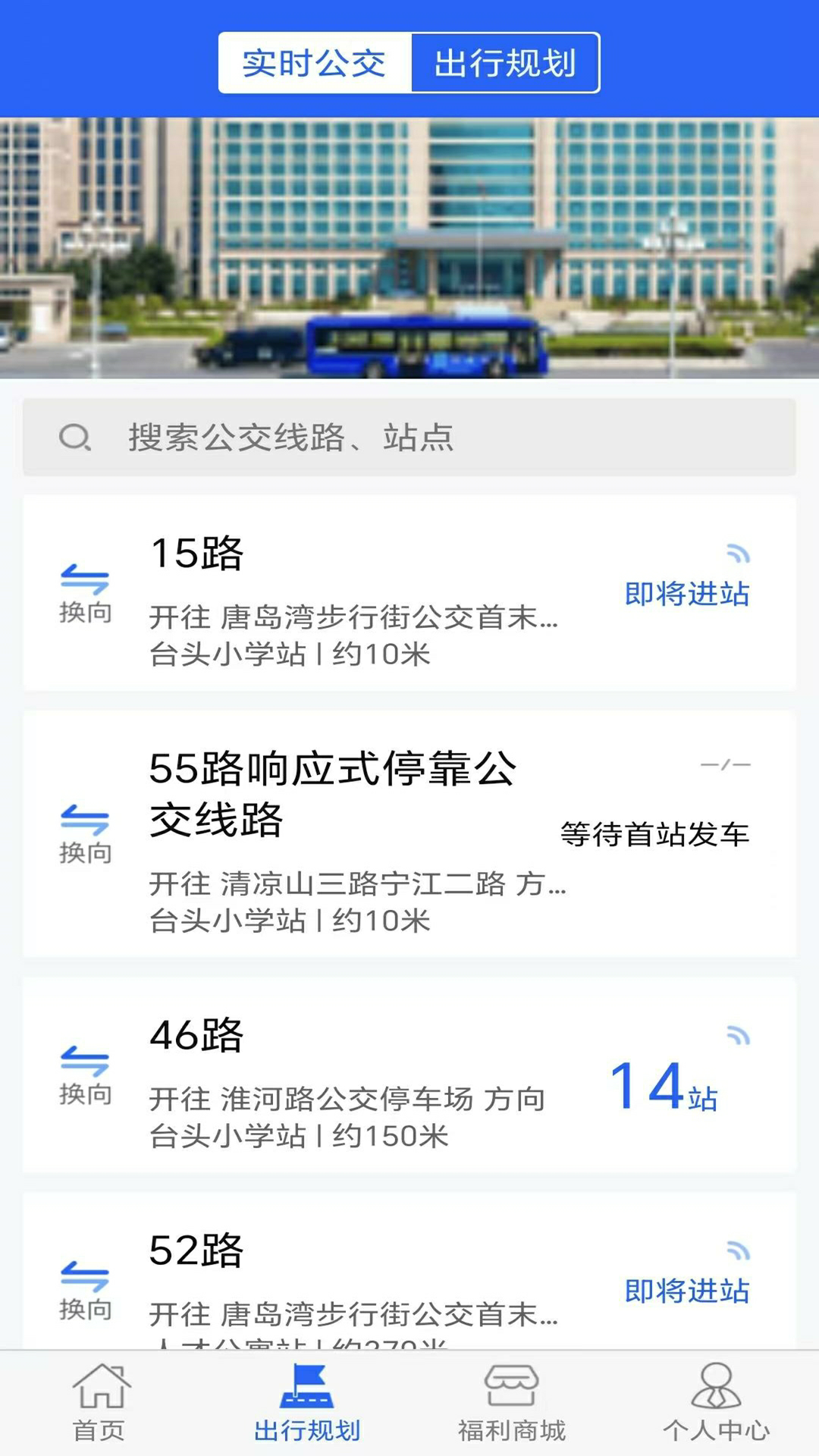Click the 即将进站 status for 15路
This screenshot has height=1456, width=819.
tap(685, 595)
